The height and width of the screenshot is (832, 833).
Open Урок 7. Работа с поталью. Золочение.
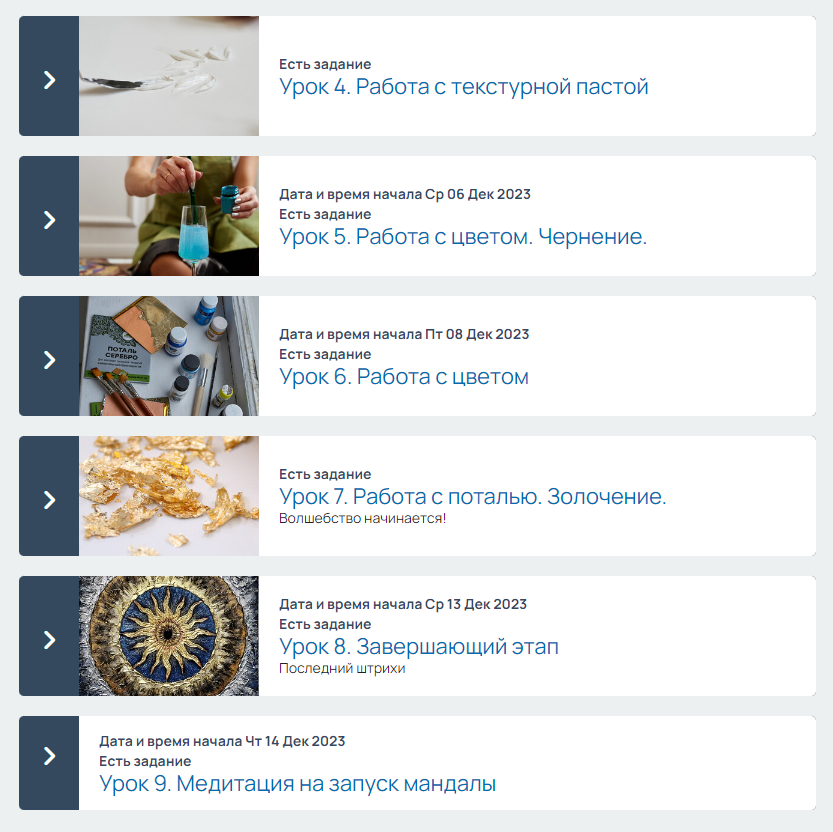click(472, 497)
